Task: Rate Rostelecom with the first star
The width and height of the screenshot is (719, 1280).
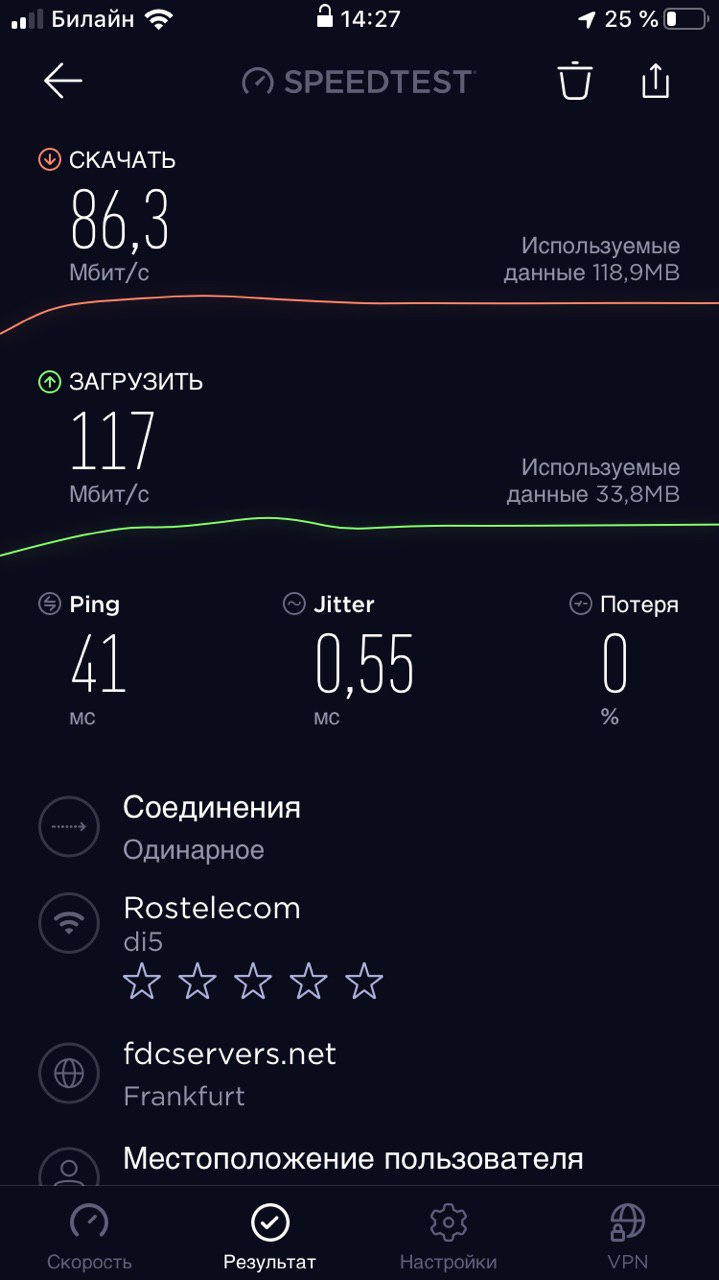Action: (141, 981)
